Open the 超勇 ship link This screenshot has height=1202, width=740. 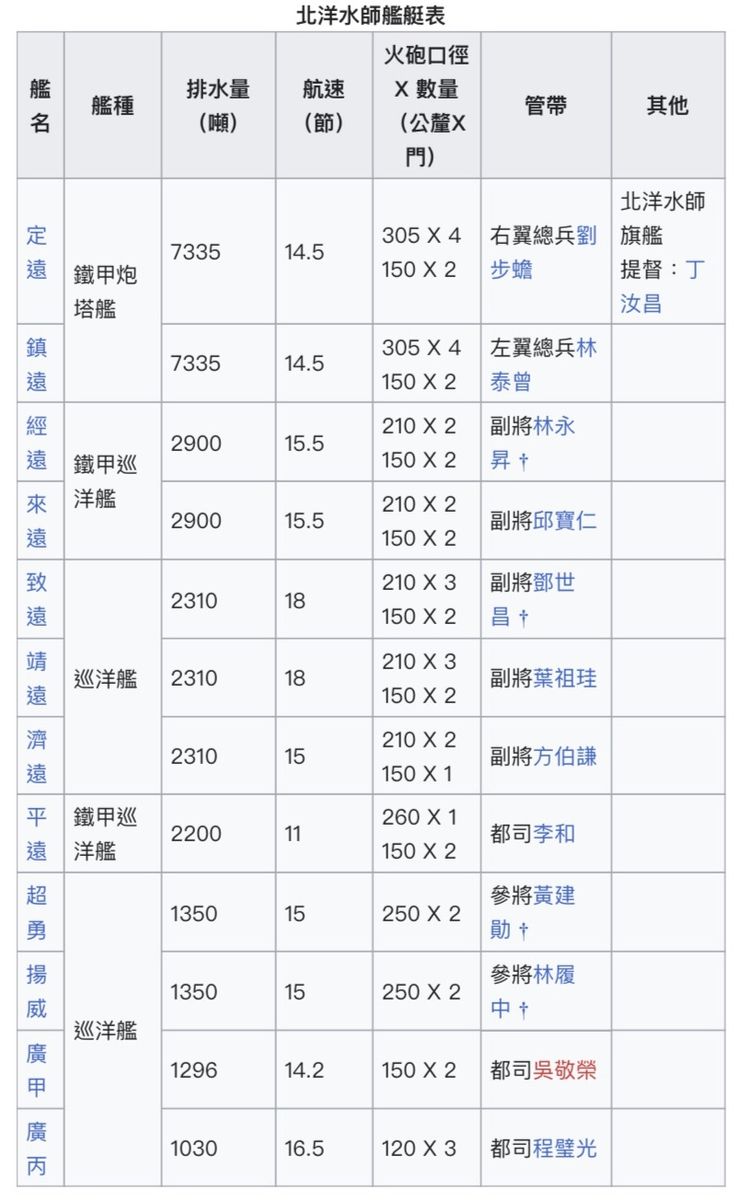[37, 912]
